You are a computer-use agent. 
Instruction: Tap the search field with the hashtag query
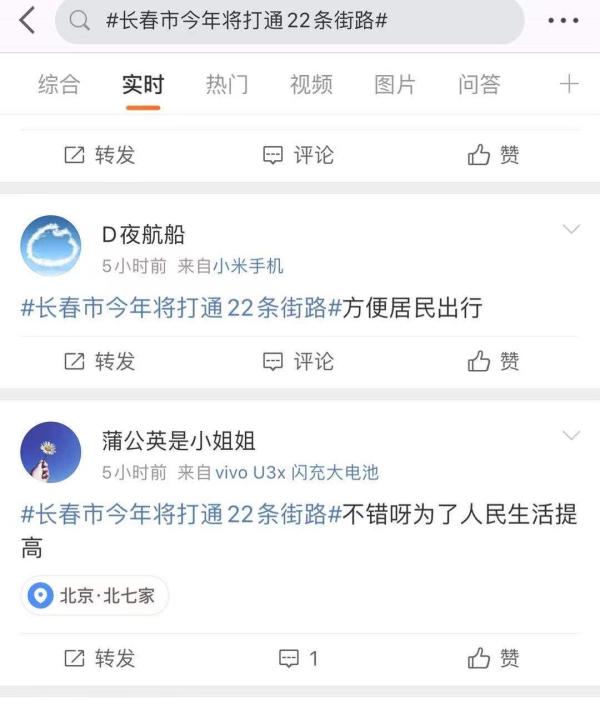point(290,21)
